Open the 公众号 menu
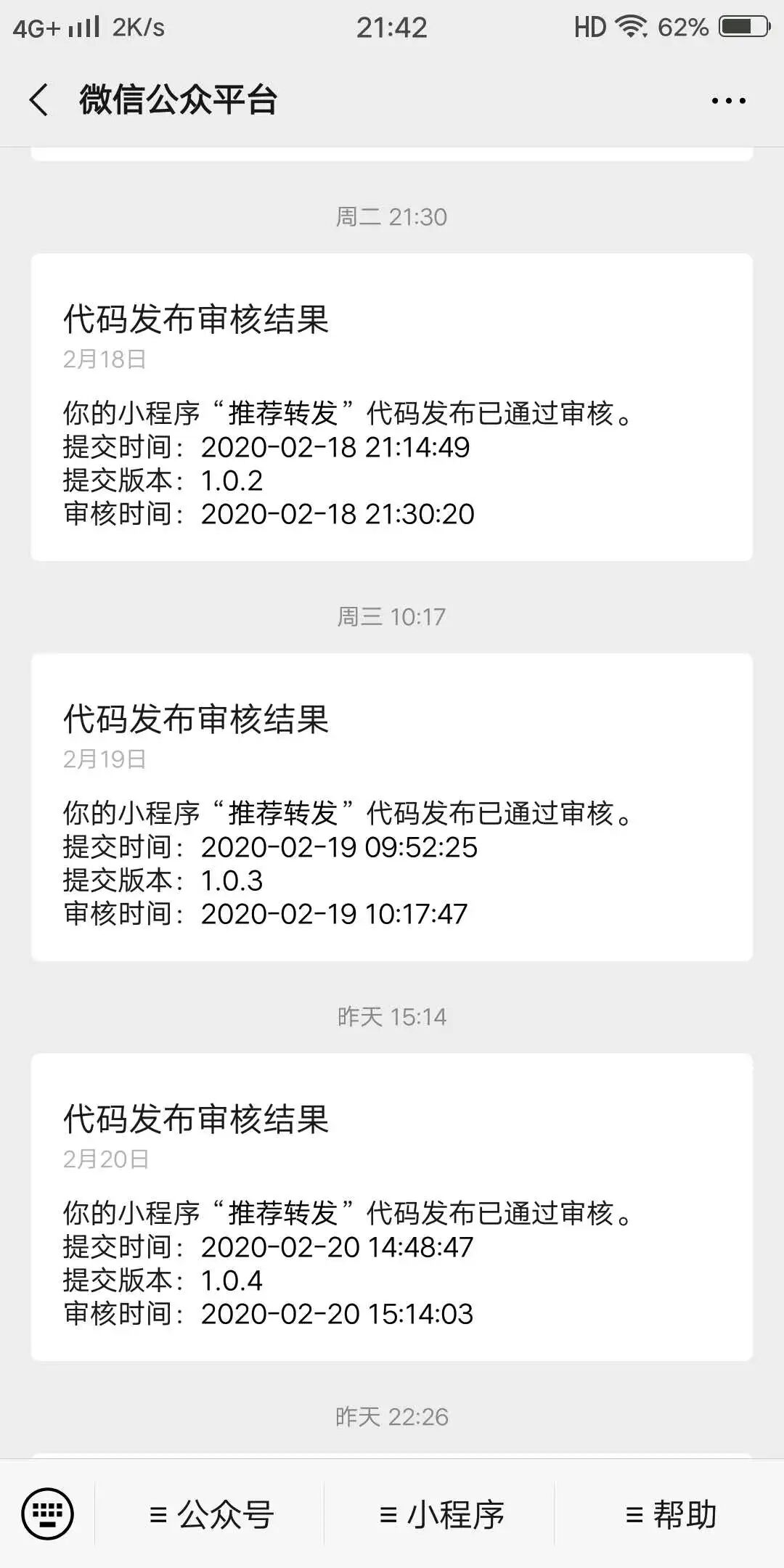This screenshot has height=1568, width=784. click(x=211, y=1514)
